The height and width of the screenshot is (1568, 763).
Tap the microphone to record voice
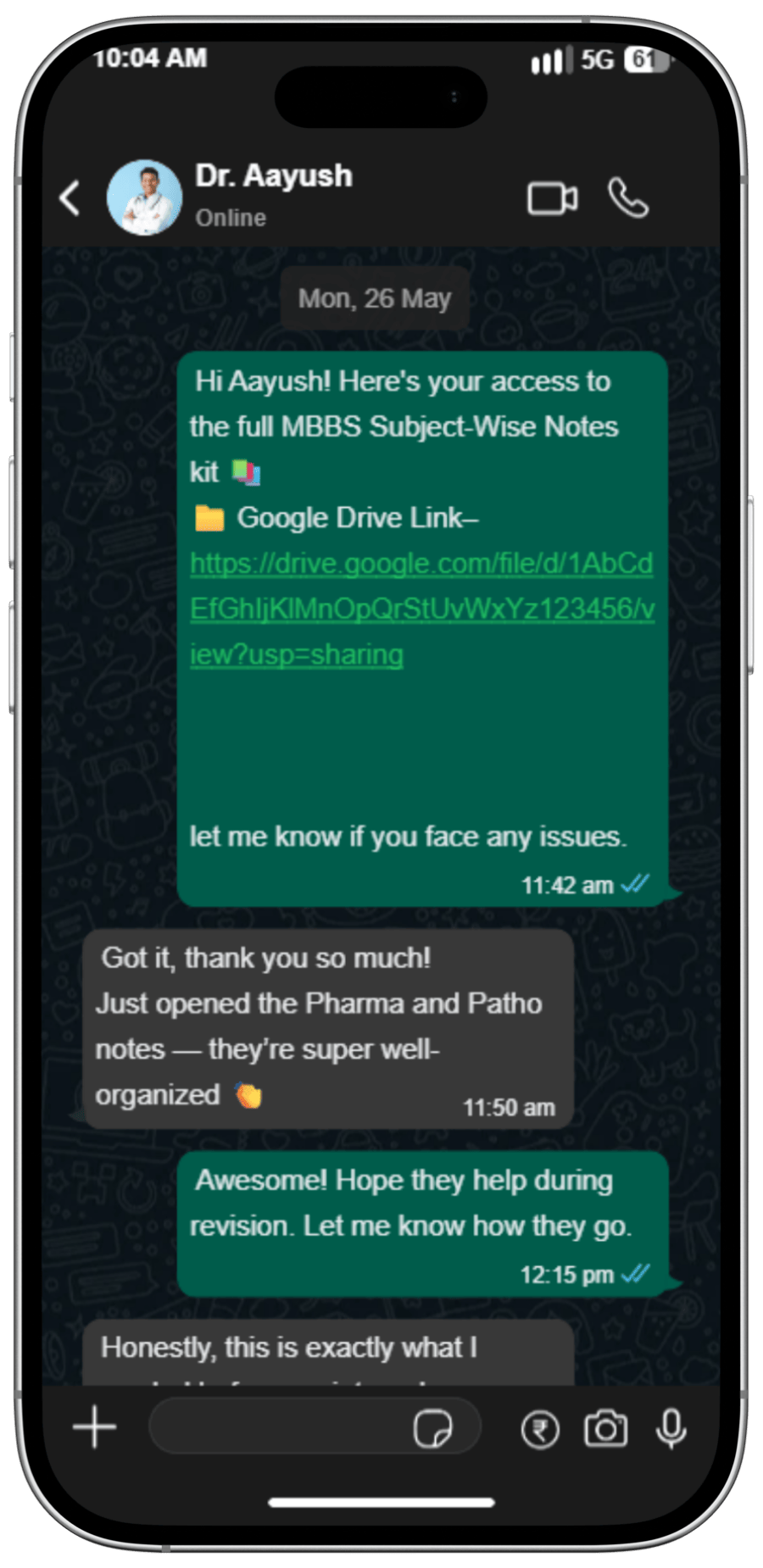671,1429
